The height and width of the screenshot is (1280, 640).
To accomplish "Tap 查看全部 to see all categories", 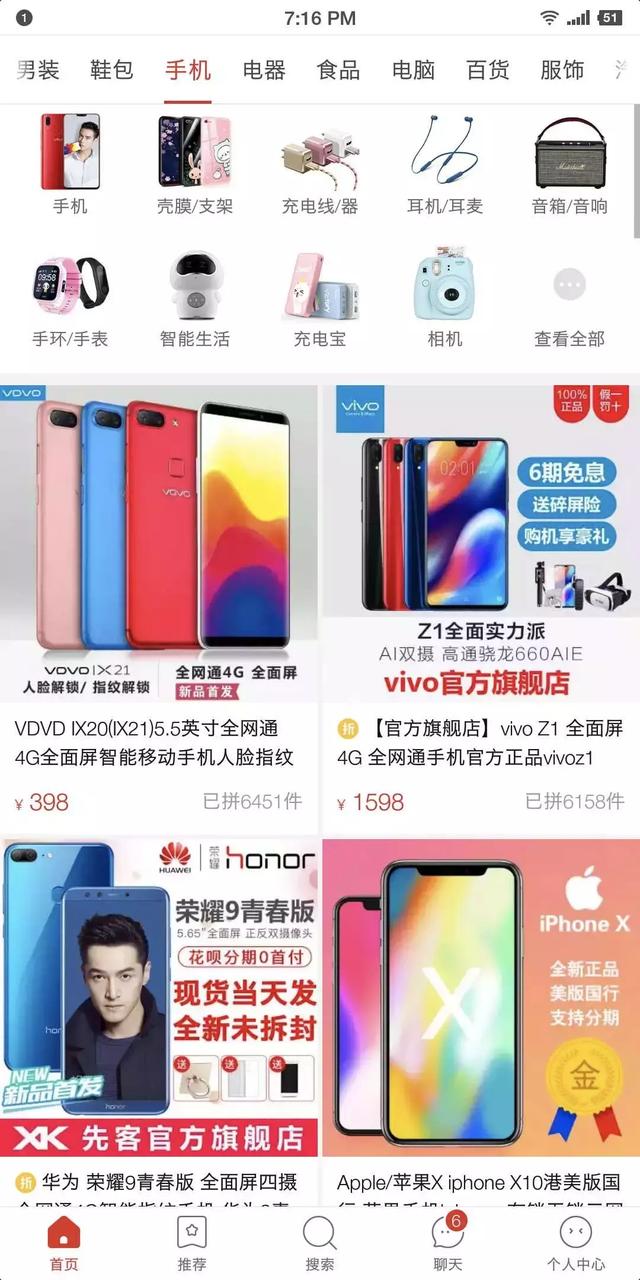I will 569,298.
